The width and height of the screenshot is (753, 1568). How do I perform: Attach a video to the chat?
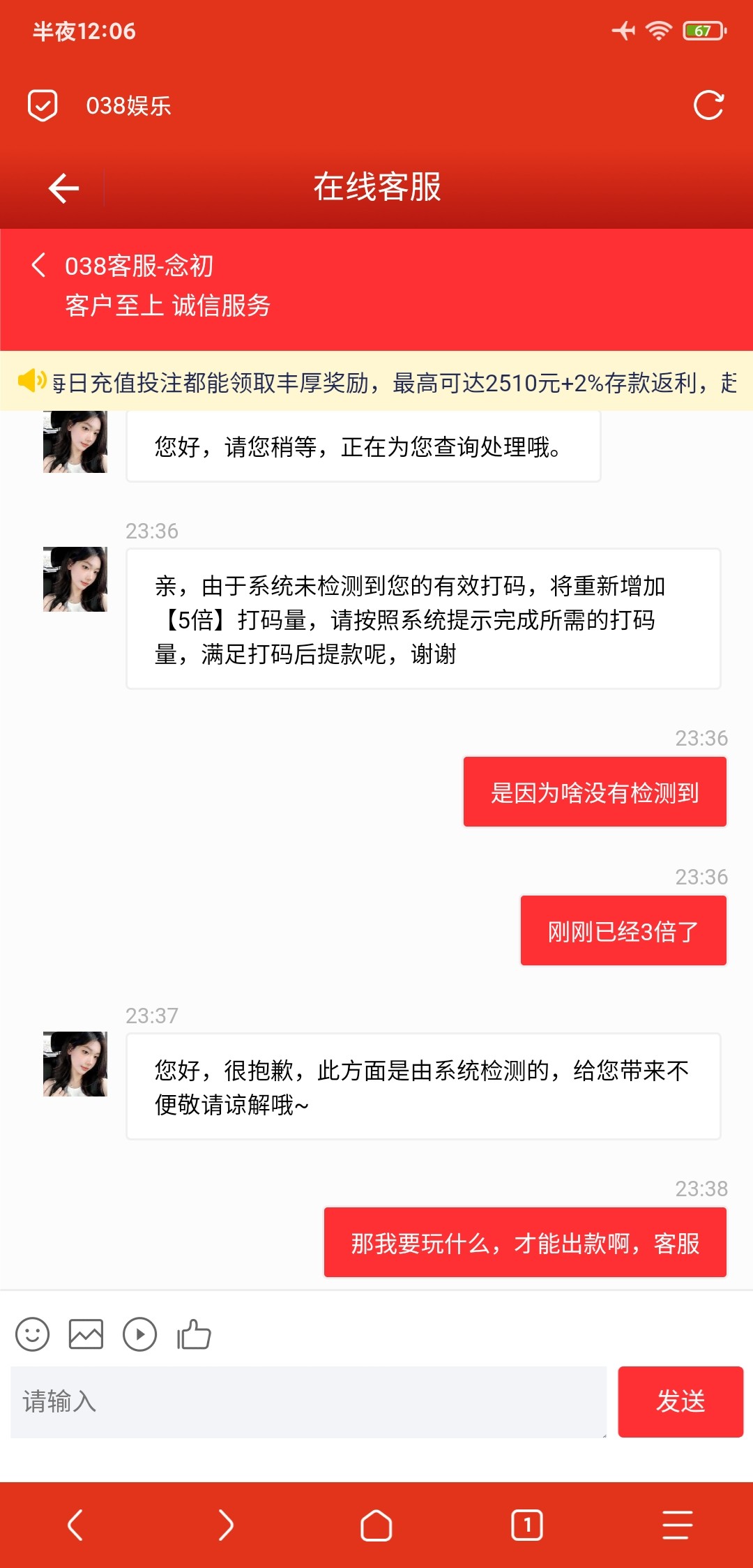(x=139, y=1335)
